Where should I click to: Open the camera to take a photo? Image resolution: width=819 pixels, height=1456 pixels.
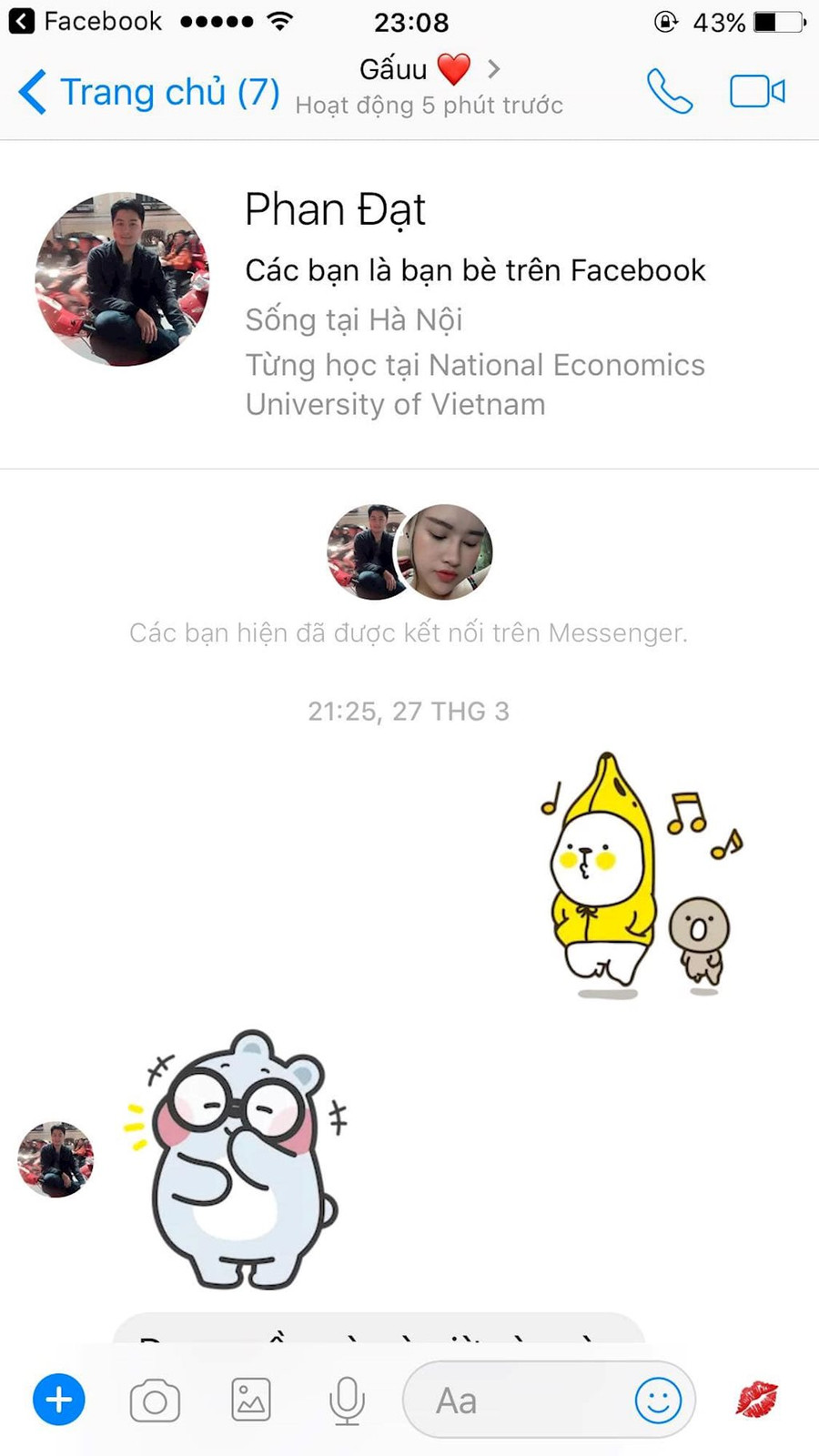[155, 1400]
